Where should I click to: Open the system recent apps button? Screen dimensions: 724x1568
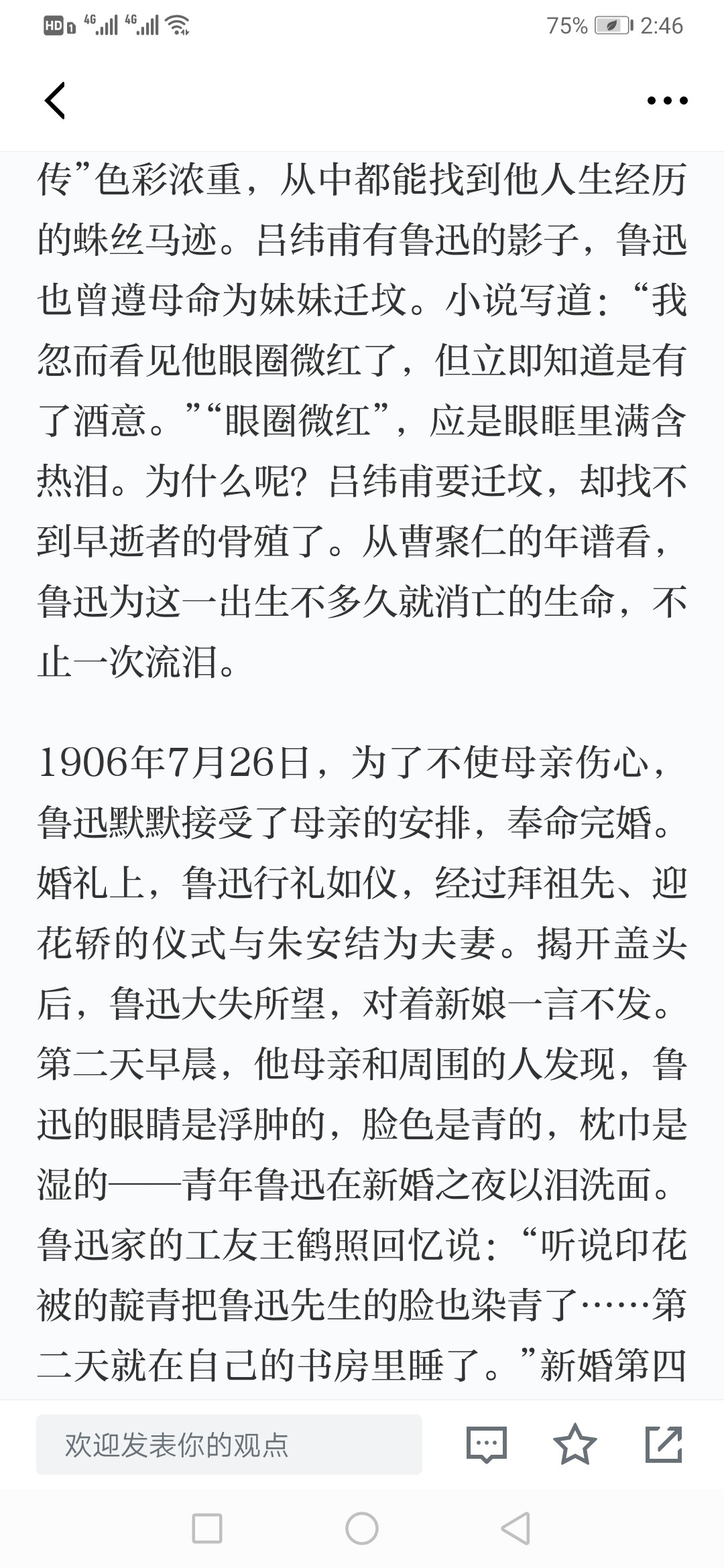(x=207, y=1528)
